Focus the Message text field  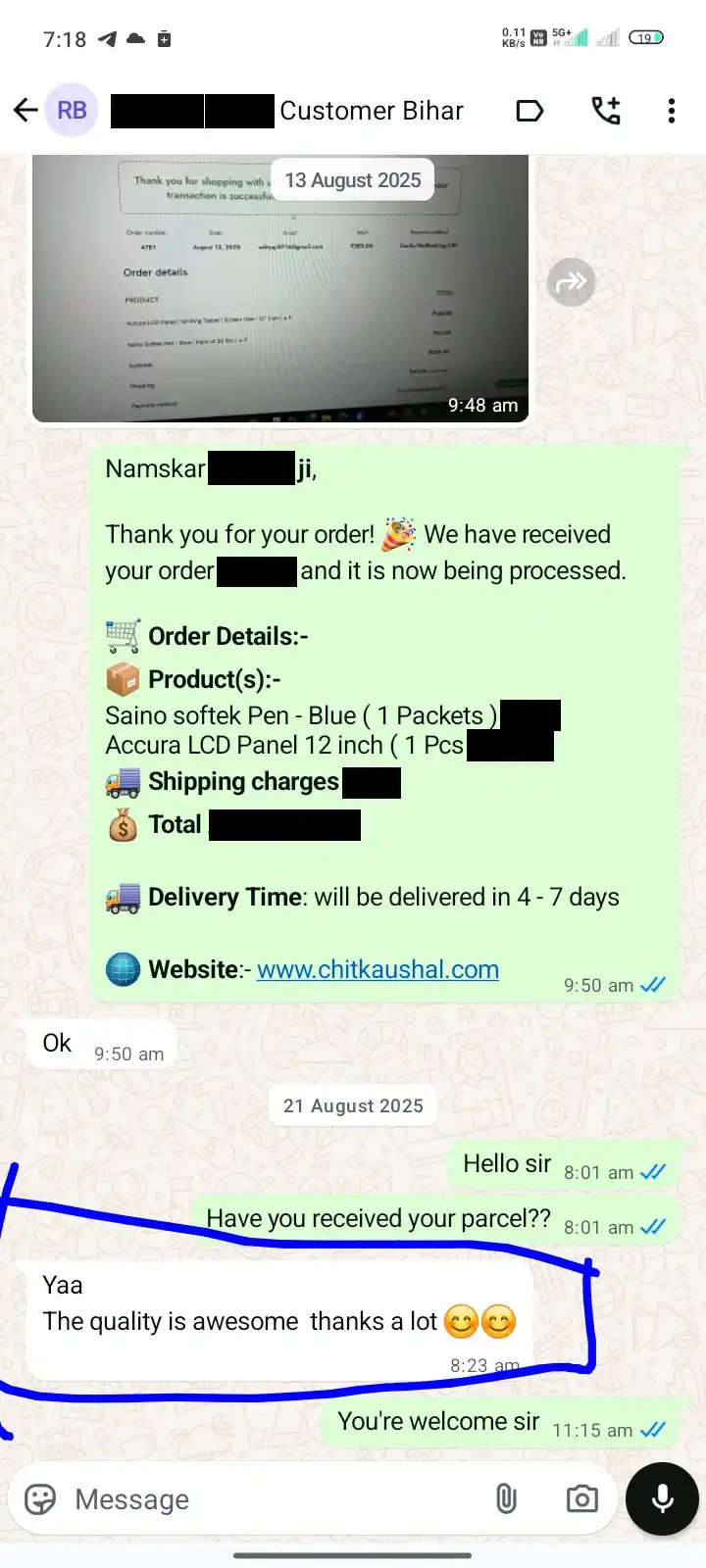[x=275, y=1499]
